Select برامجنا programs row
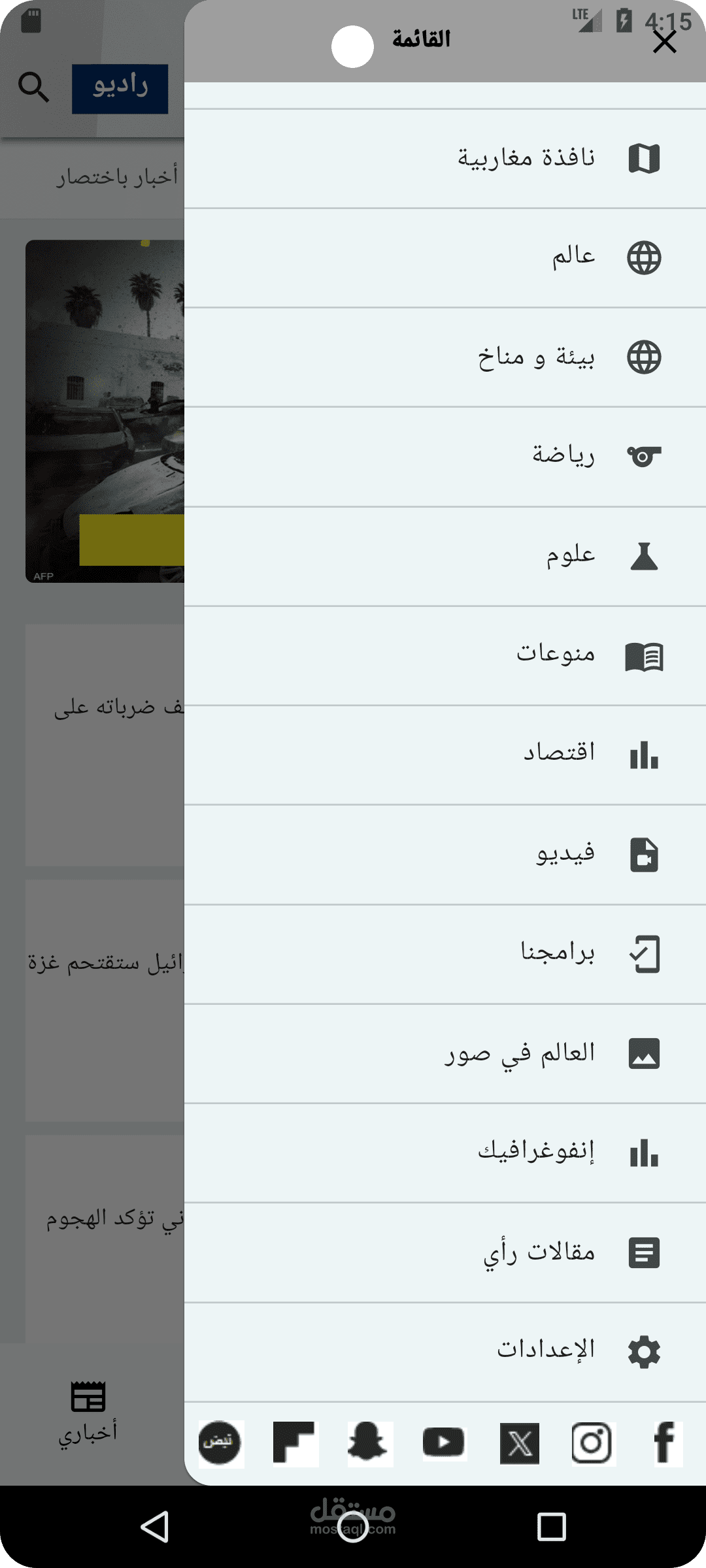706x1568 pixels. pyautogui.click(x=558, y=954)
